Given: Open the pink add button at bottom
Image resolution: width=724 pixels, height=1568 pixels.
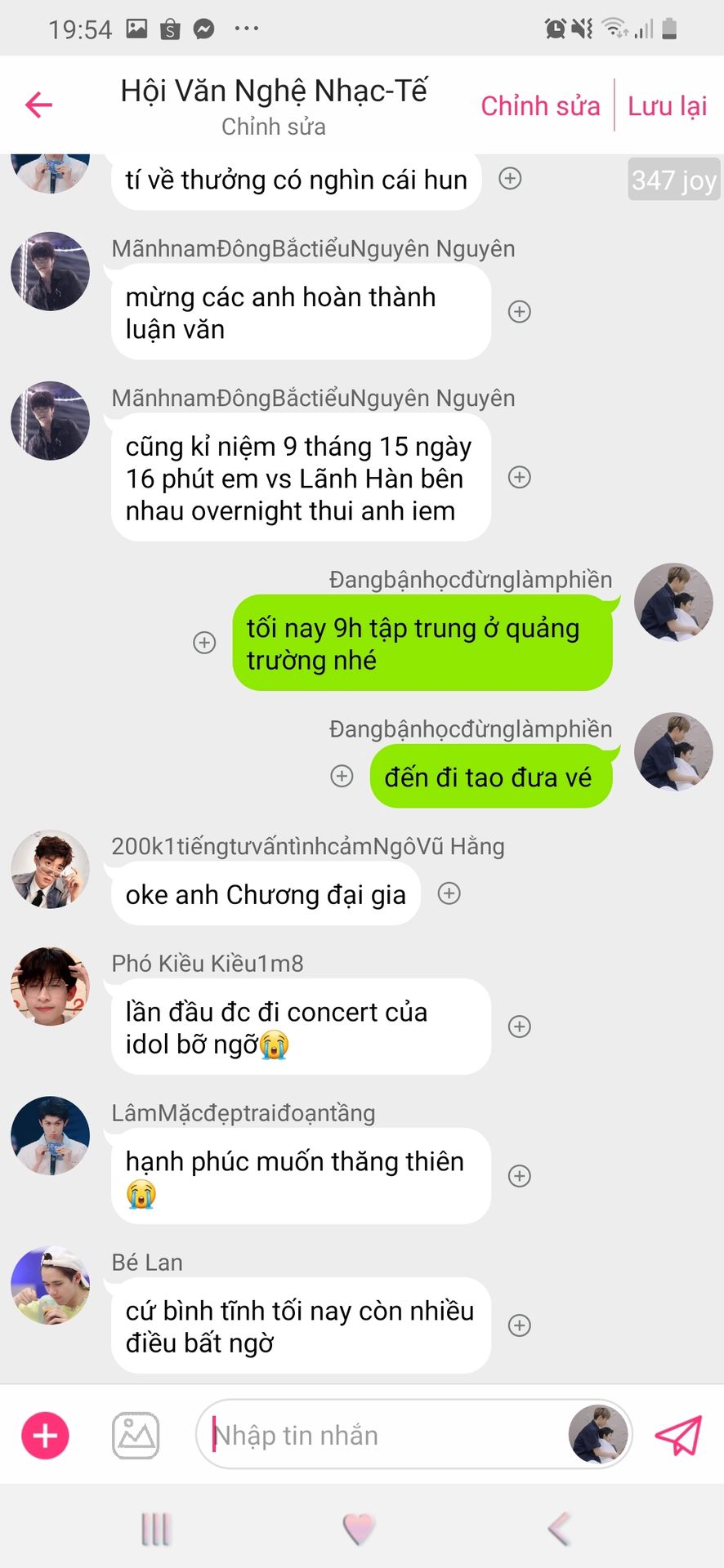Looking at the screenshot, I should pyautogui.click(x=45, y=1435).
